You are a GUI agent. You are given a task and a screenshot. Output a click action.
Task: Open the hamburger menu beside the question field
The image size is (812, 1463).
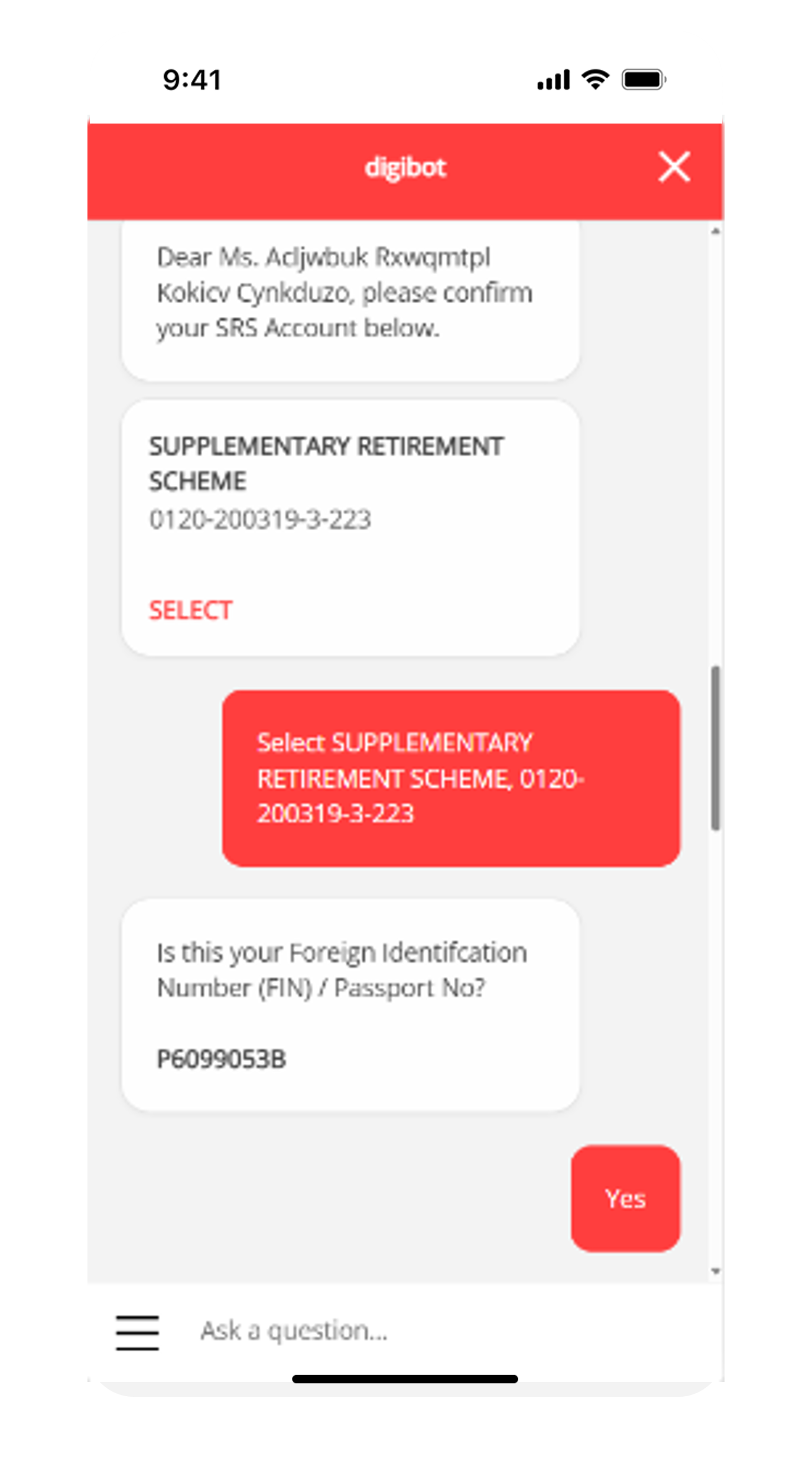137,1332
